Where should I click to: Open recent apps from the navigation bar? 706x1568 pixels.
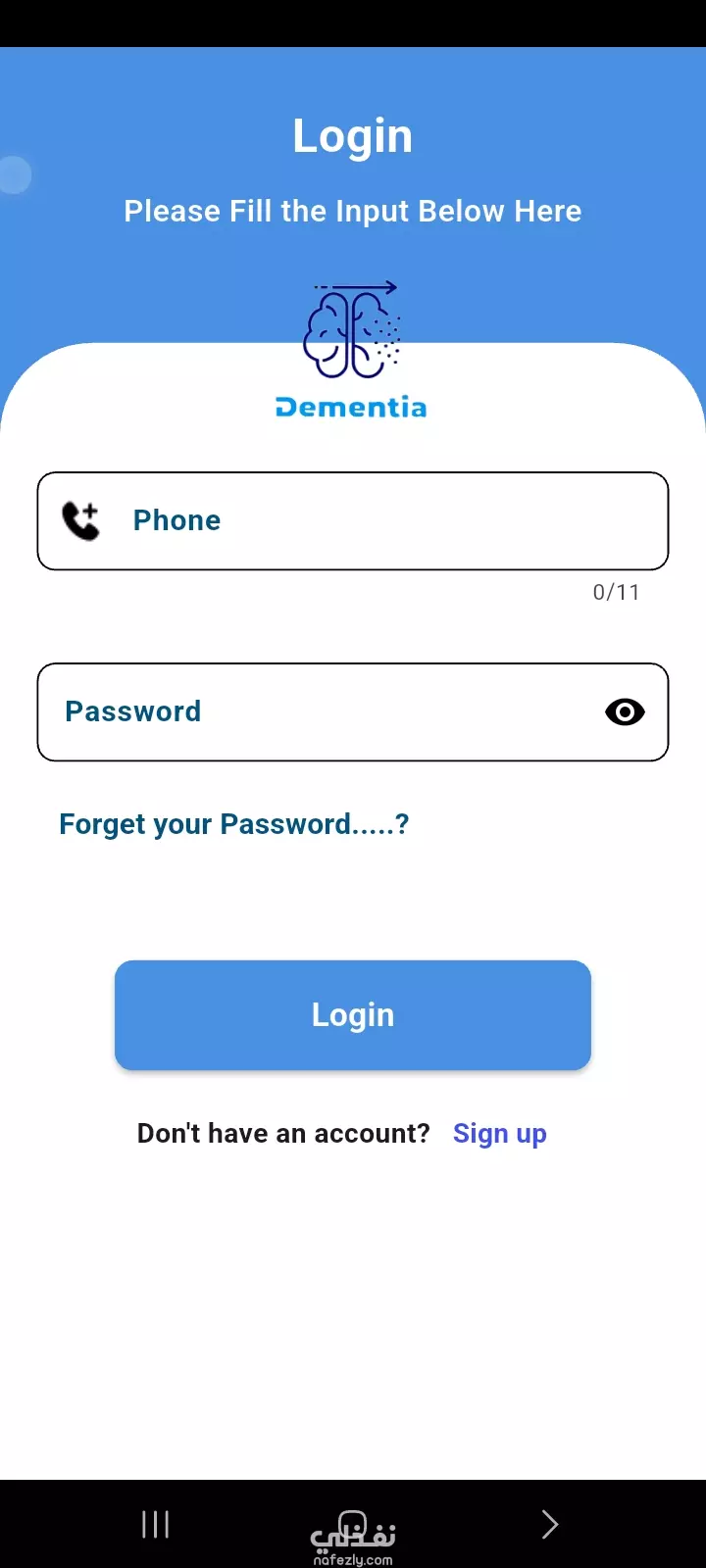click(156, 1524)
